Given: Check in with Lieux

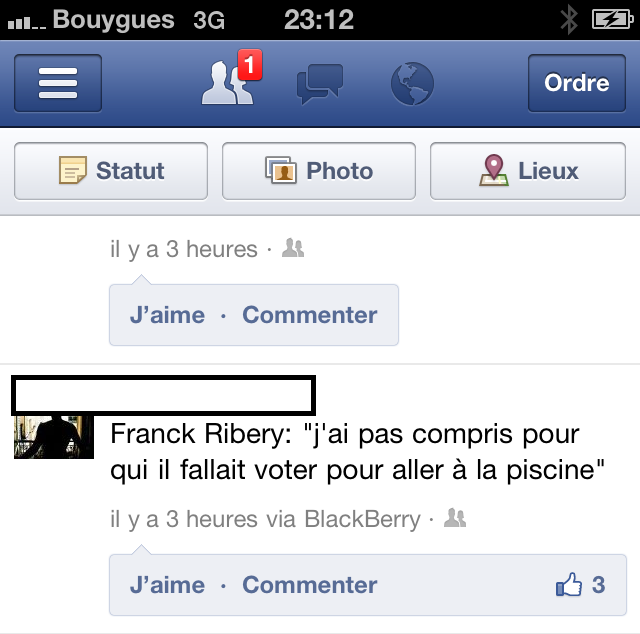Looking at the screenshot, I should pos(528,171).
